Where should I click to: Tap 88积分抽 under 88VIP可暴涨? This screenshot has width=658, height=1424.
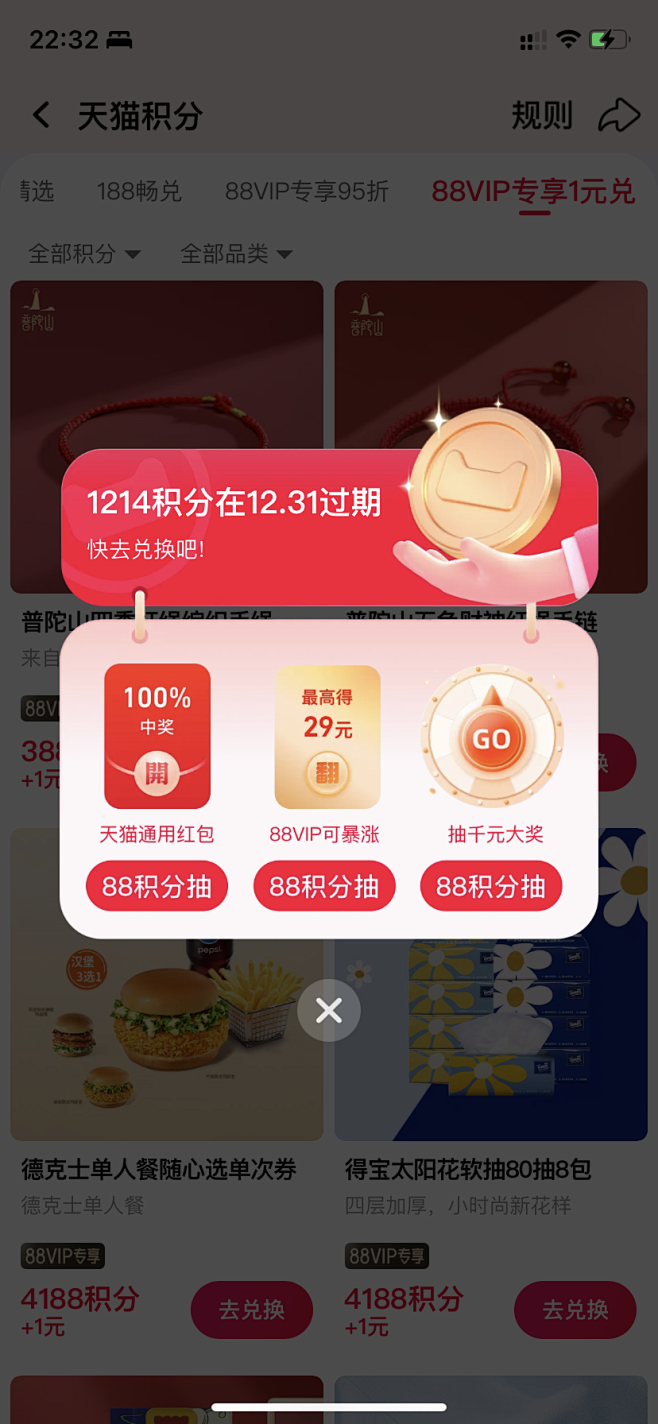coord(324,886)
